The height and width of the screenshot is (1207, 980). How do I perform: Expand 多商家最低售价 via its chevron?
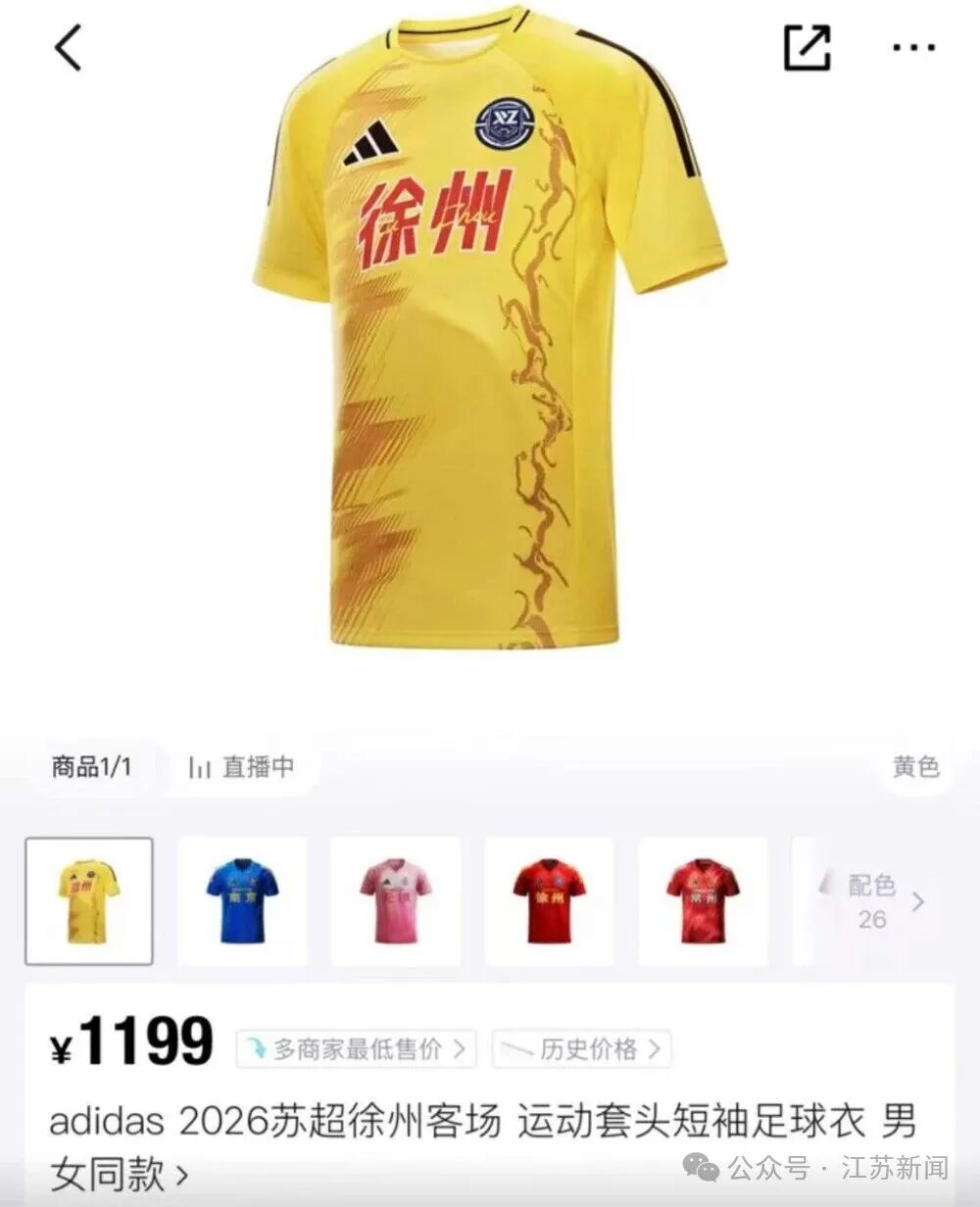click(x=460, y=1047)
